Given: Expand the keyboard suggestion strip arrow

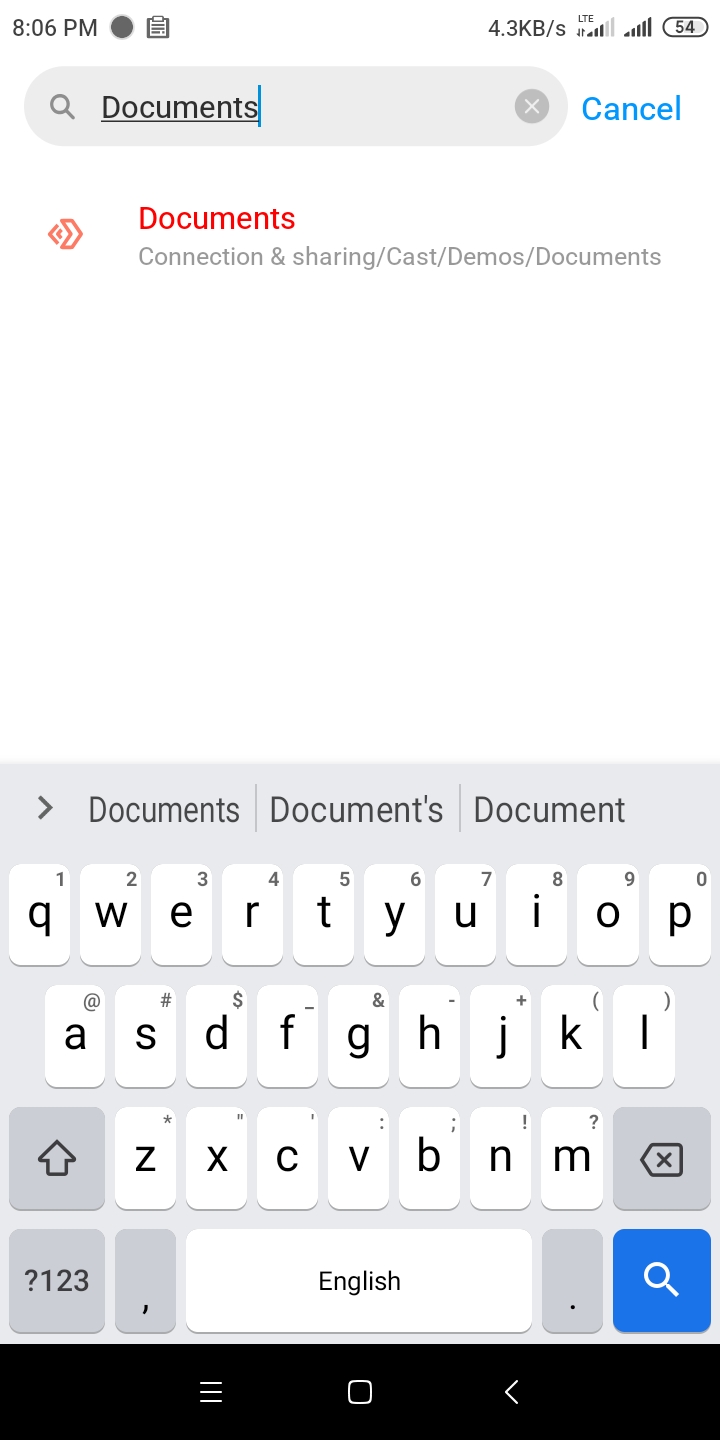Looking at the screenshot, I should tap(45, 808).
